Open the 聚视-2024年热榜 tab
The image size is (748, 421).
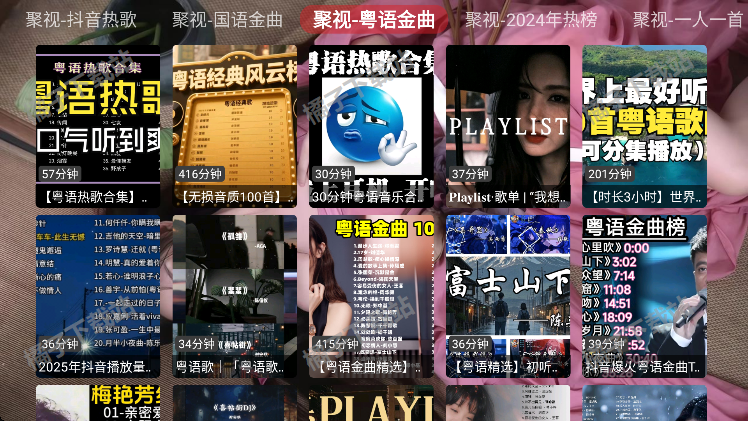coord(531,20)
